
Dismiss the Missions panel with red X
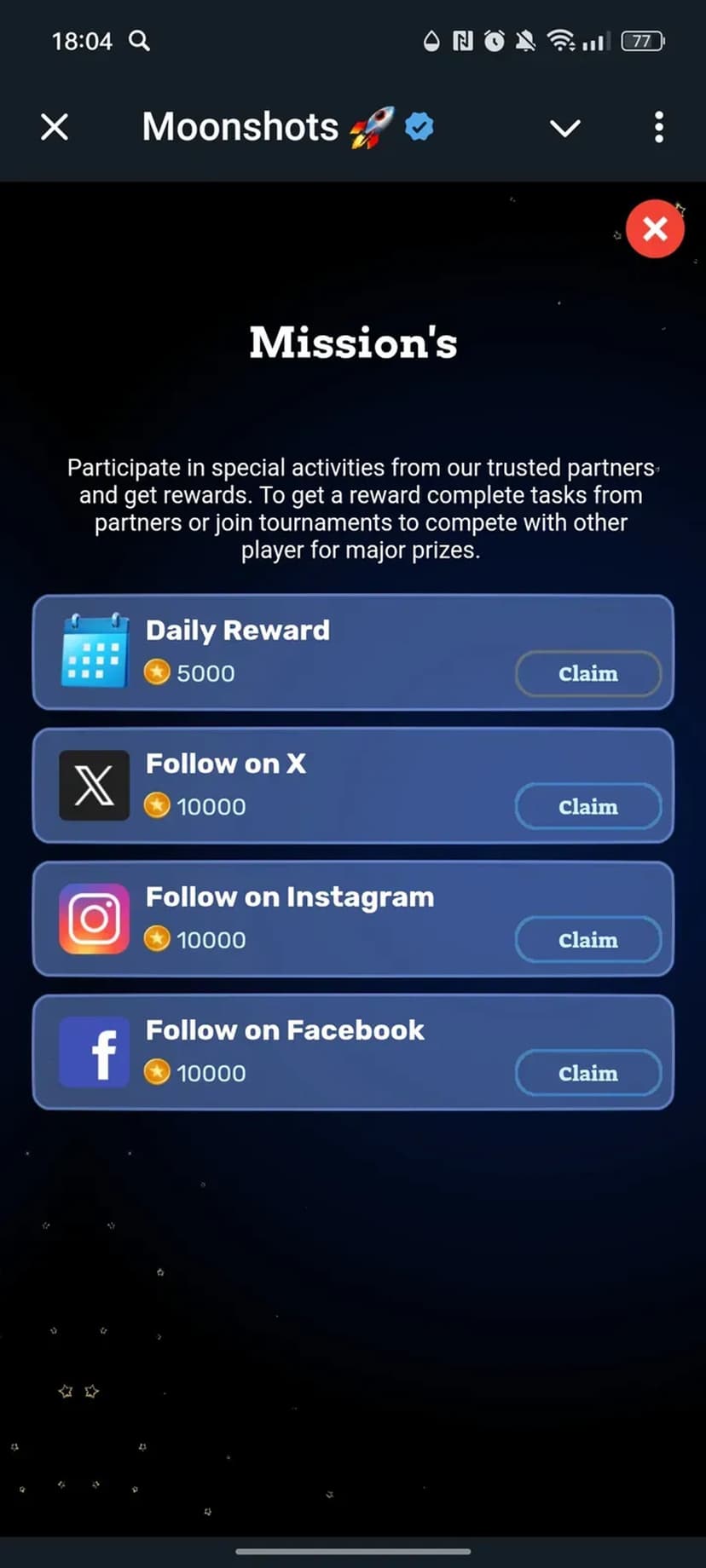click(x=655, y=228)
